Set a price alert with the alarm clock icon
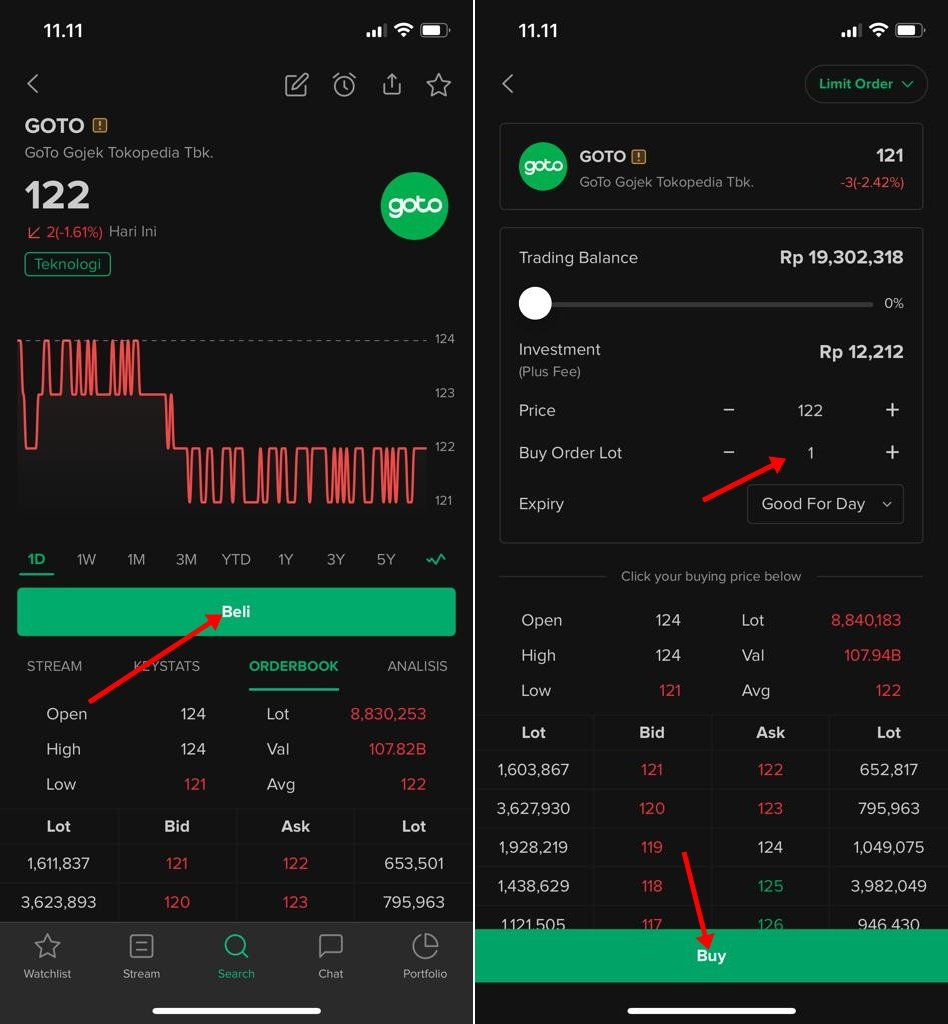 (x=343, y=85)
